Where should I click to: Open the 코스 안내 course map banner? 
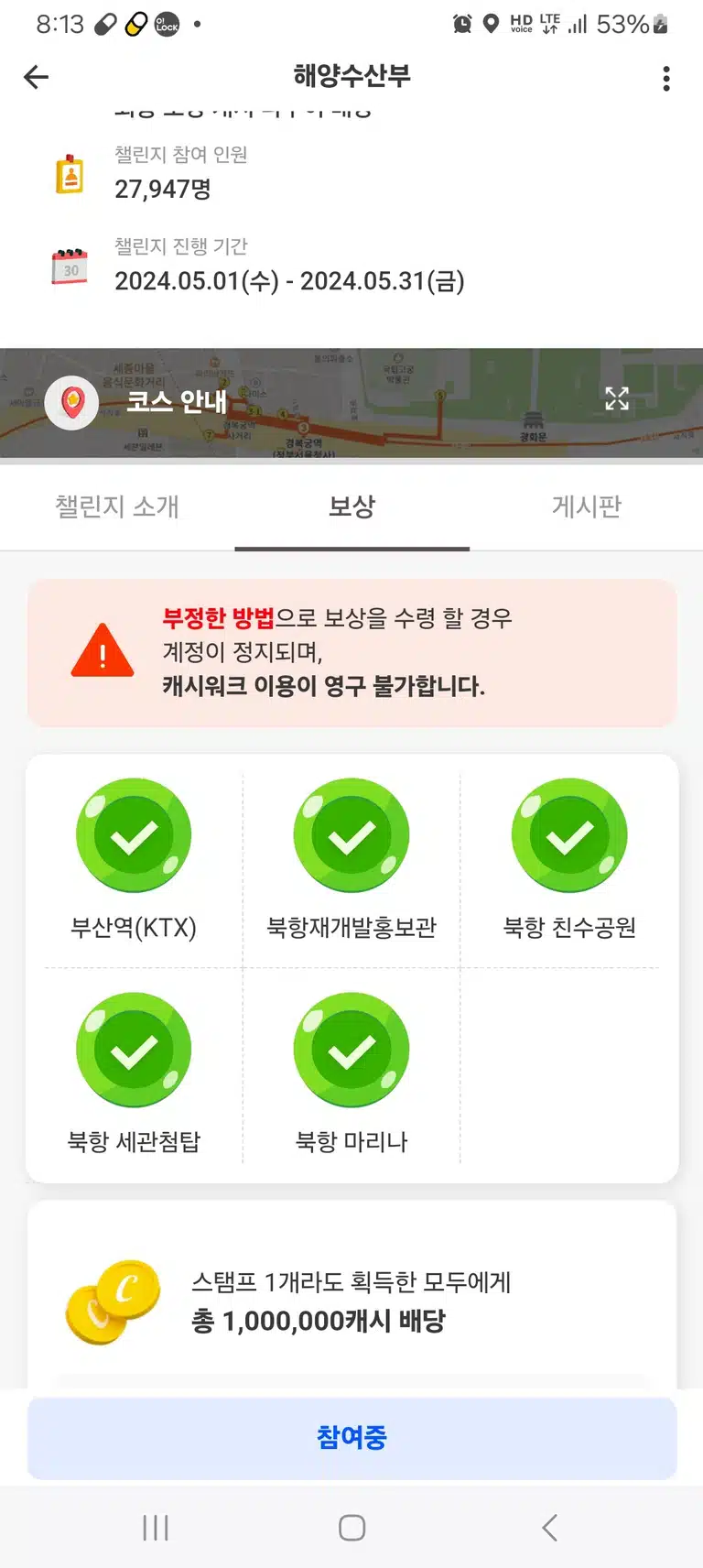click(351, 403)
